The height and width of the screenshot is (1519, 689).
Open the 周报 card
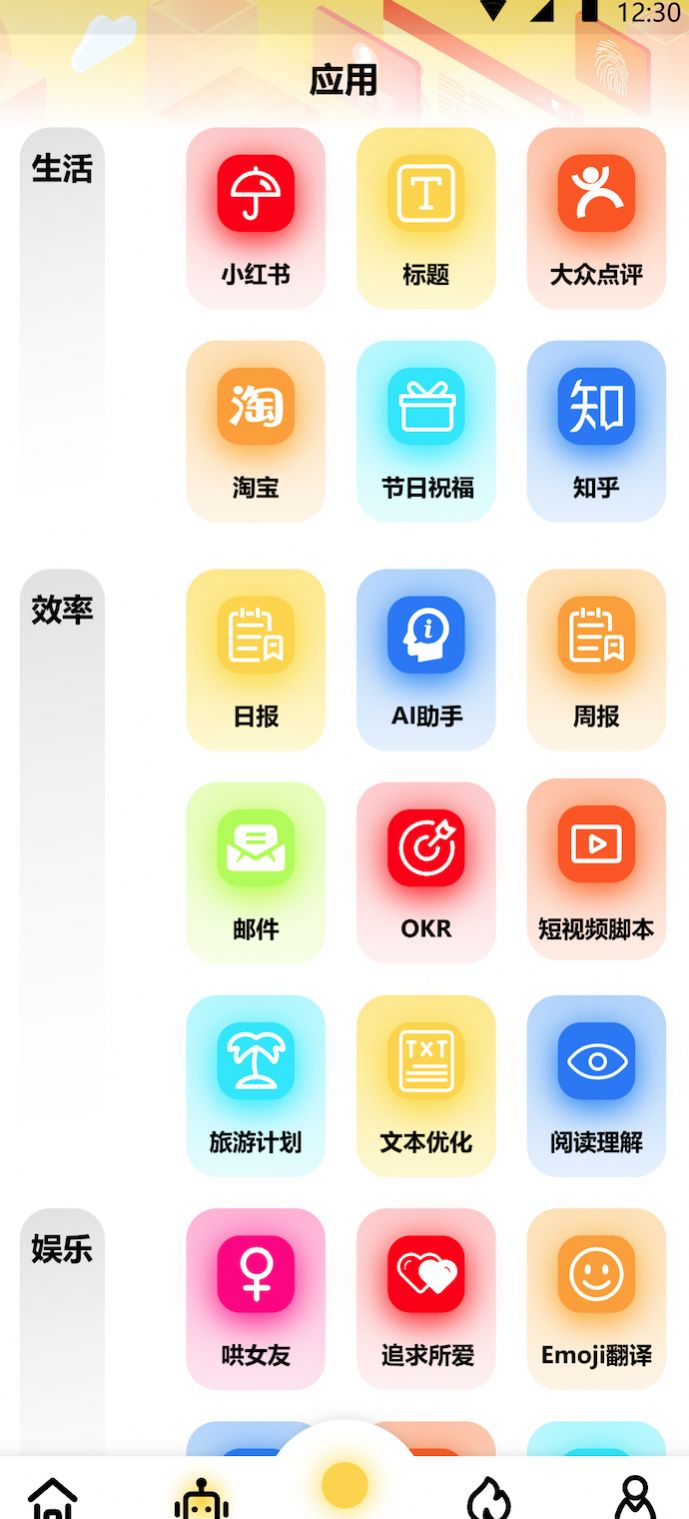pos(596,659)
